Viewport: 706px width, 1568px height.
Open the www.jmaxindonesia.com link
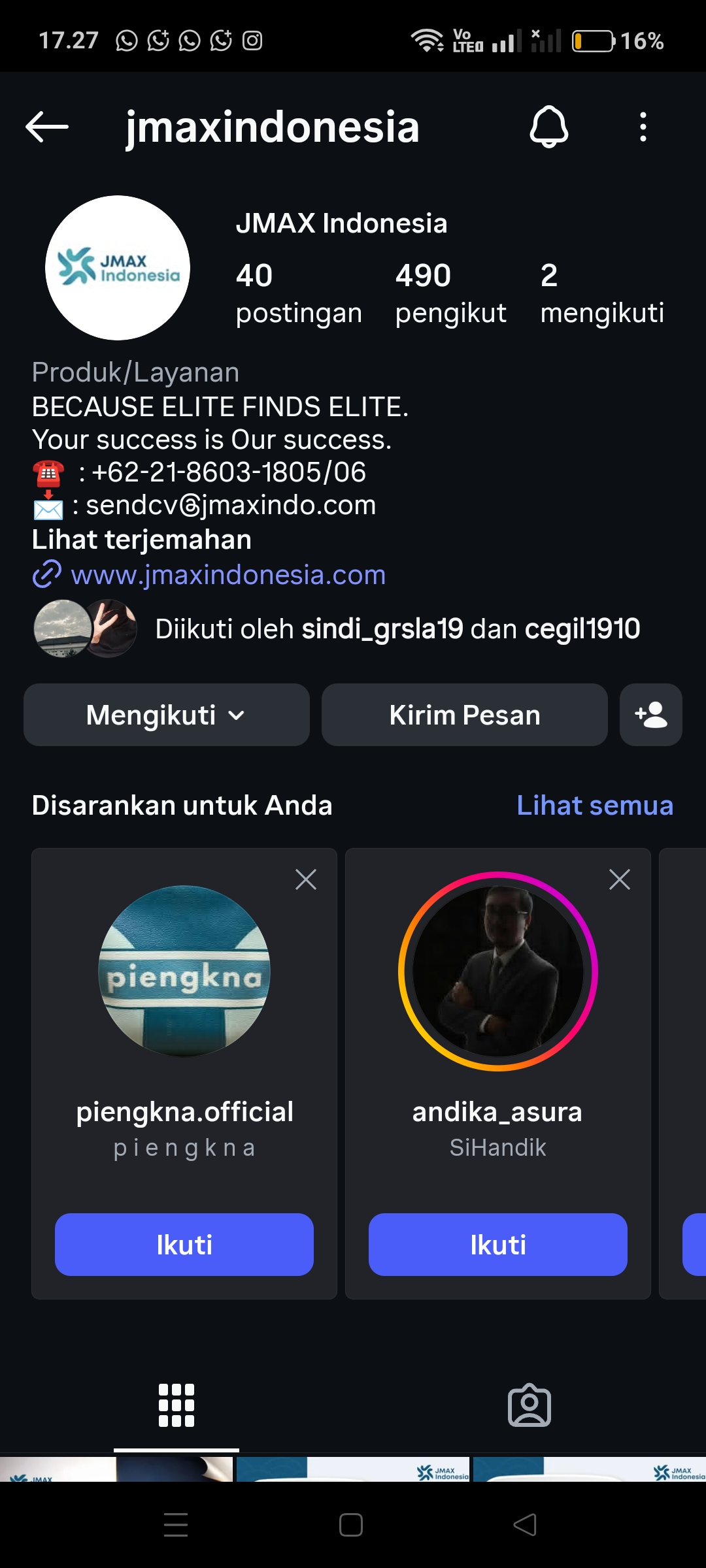click(x=227, y=575)
